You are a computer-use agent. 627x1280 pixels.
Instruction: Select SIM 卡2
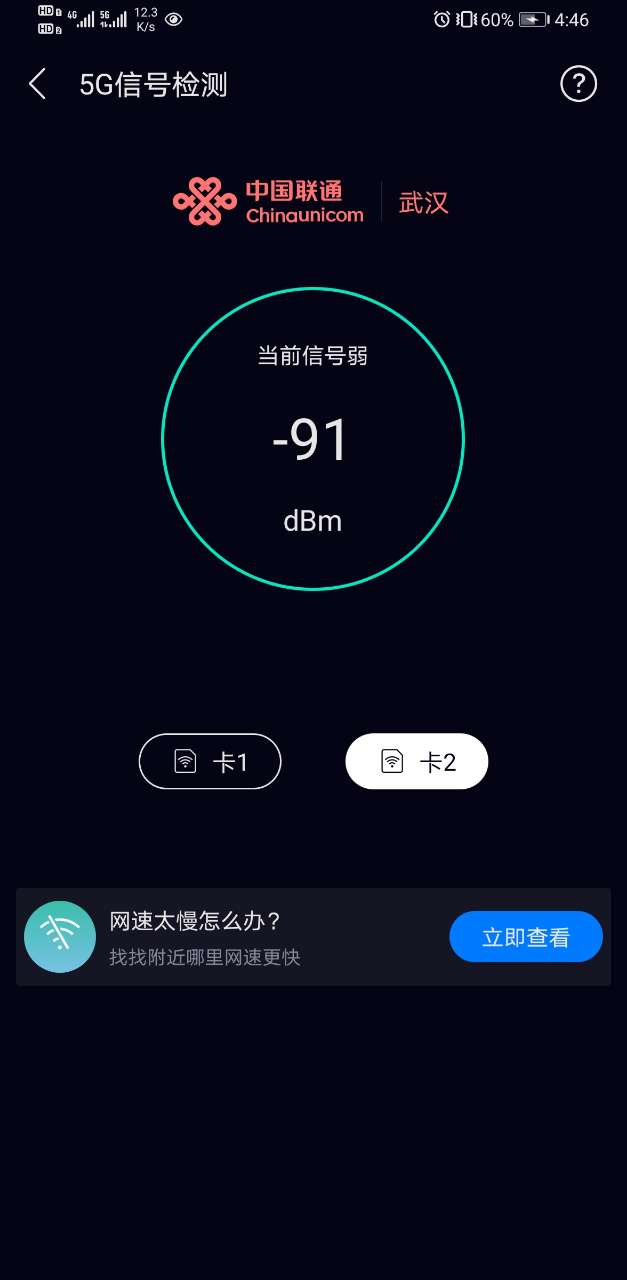[417, 762]
